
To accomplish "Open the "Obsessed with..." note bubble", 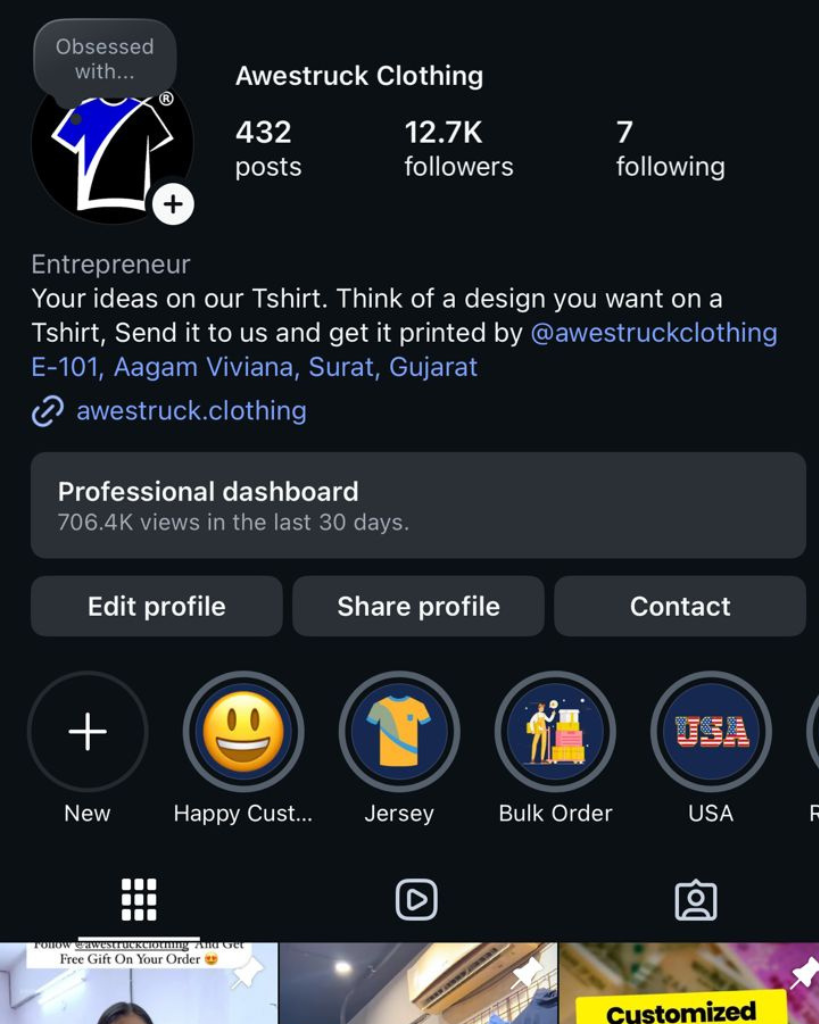I will tap(105, 59).
